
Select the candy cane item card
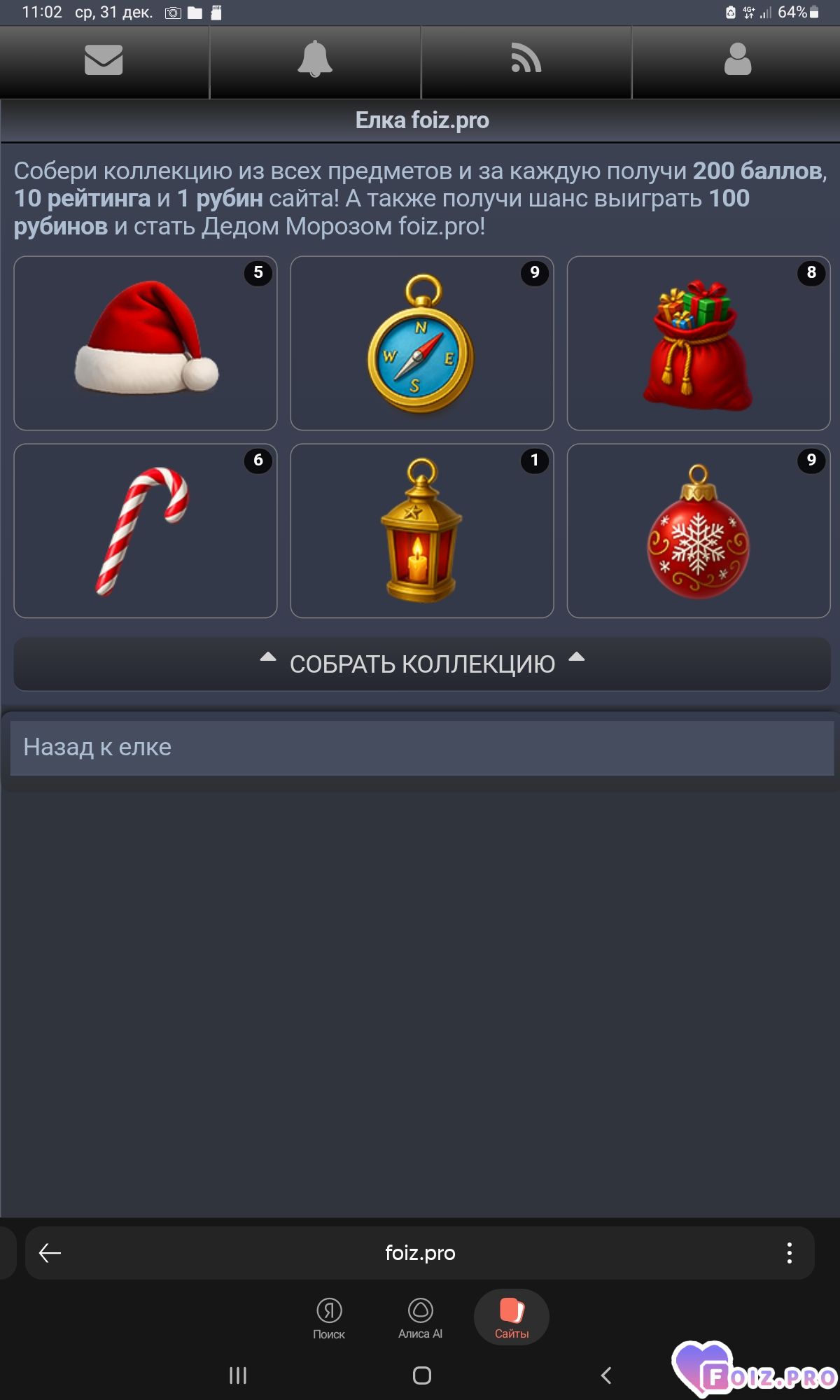pos(146,531)
